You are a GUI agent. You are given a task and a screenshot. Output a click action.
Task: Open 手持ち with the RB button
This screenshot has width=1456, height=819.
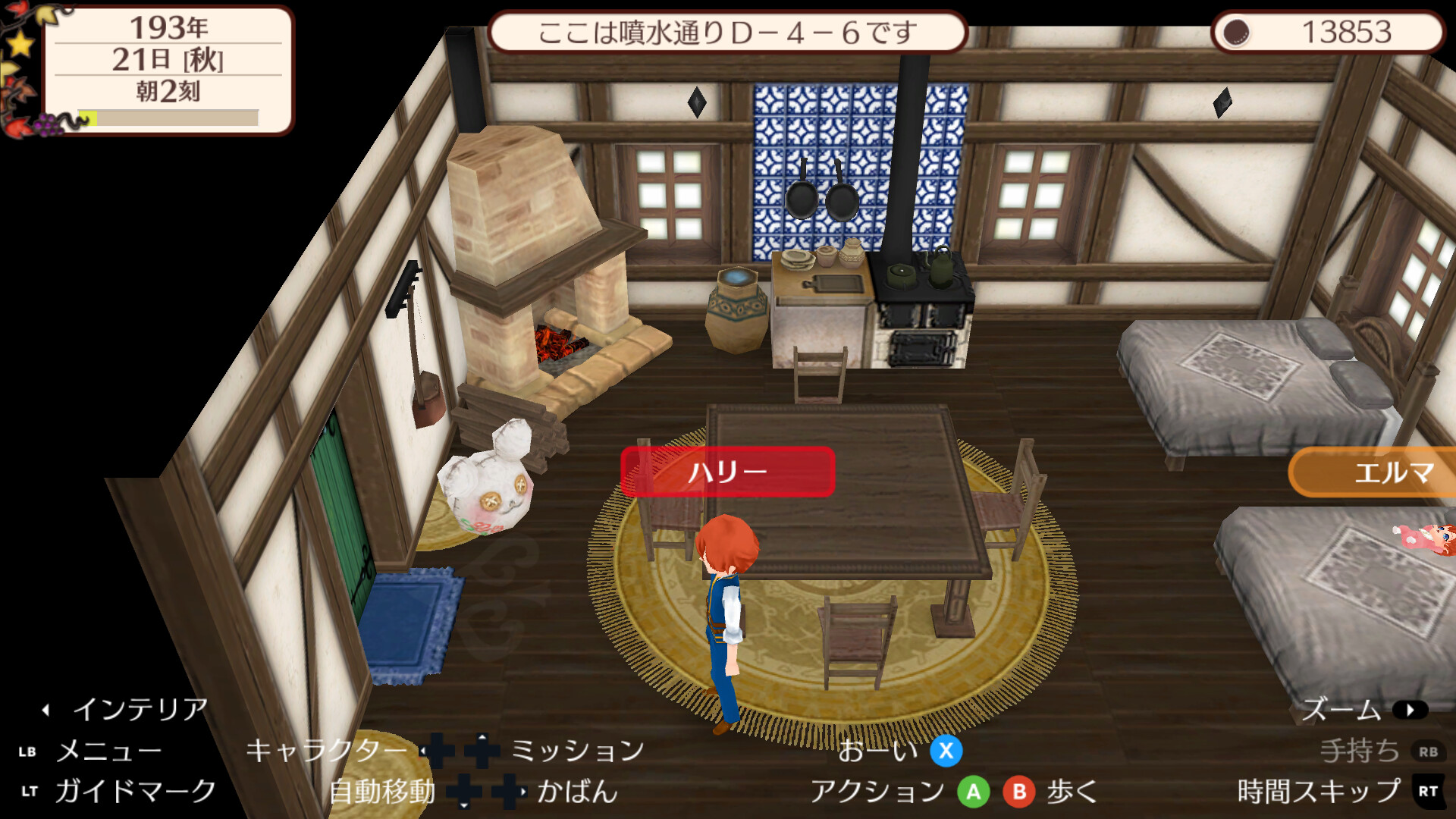click(x=1428, y=752)
